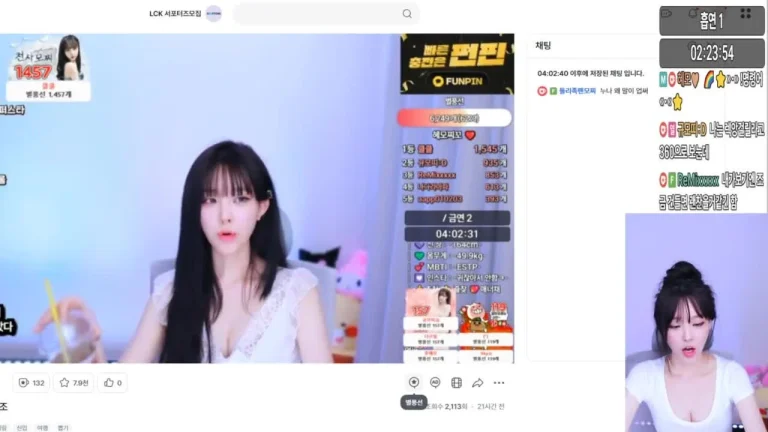Tap the magnifier search icon
Viewport: 768px width, 432px height.
point(407,13)
